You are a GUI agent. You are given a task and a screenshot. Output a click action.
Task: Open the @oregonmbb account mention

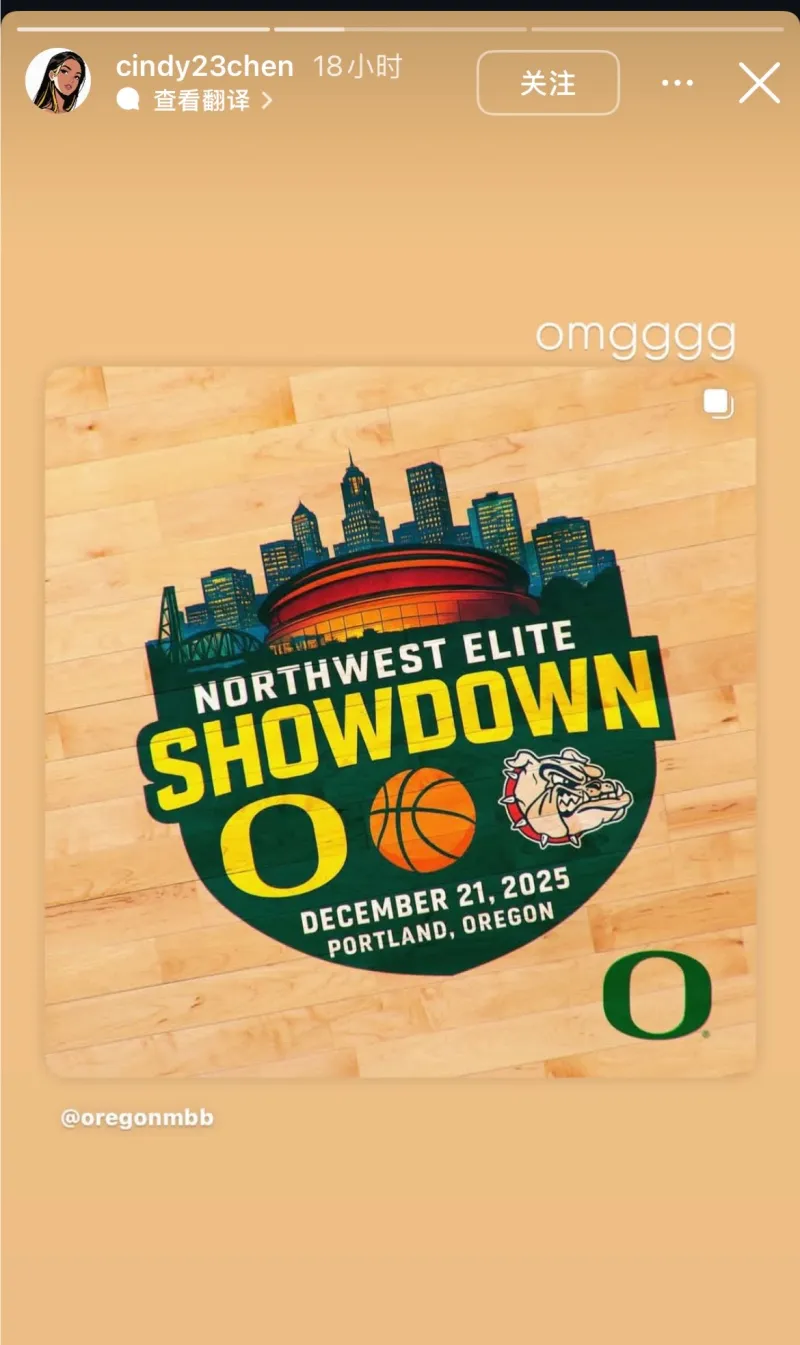pyautogui.click(x=137, y=1118)
